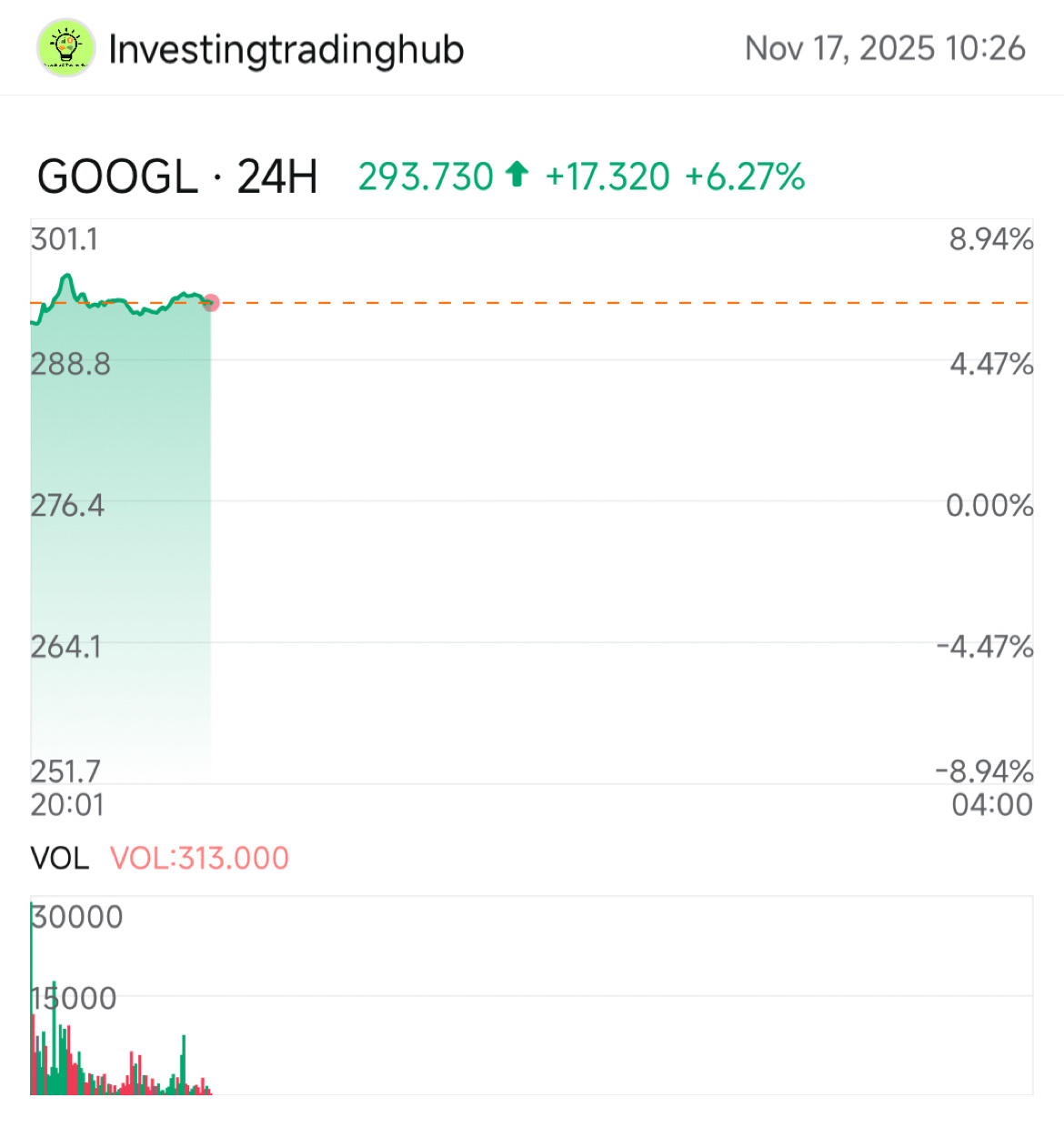1064x1138 pixels.
Task: Click the 8.94% gridline at the top
Action: point(991,240)
